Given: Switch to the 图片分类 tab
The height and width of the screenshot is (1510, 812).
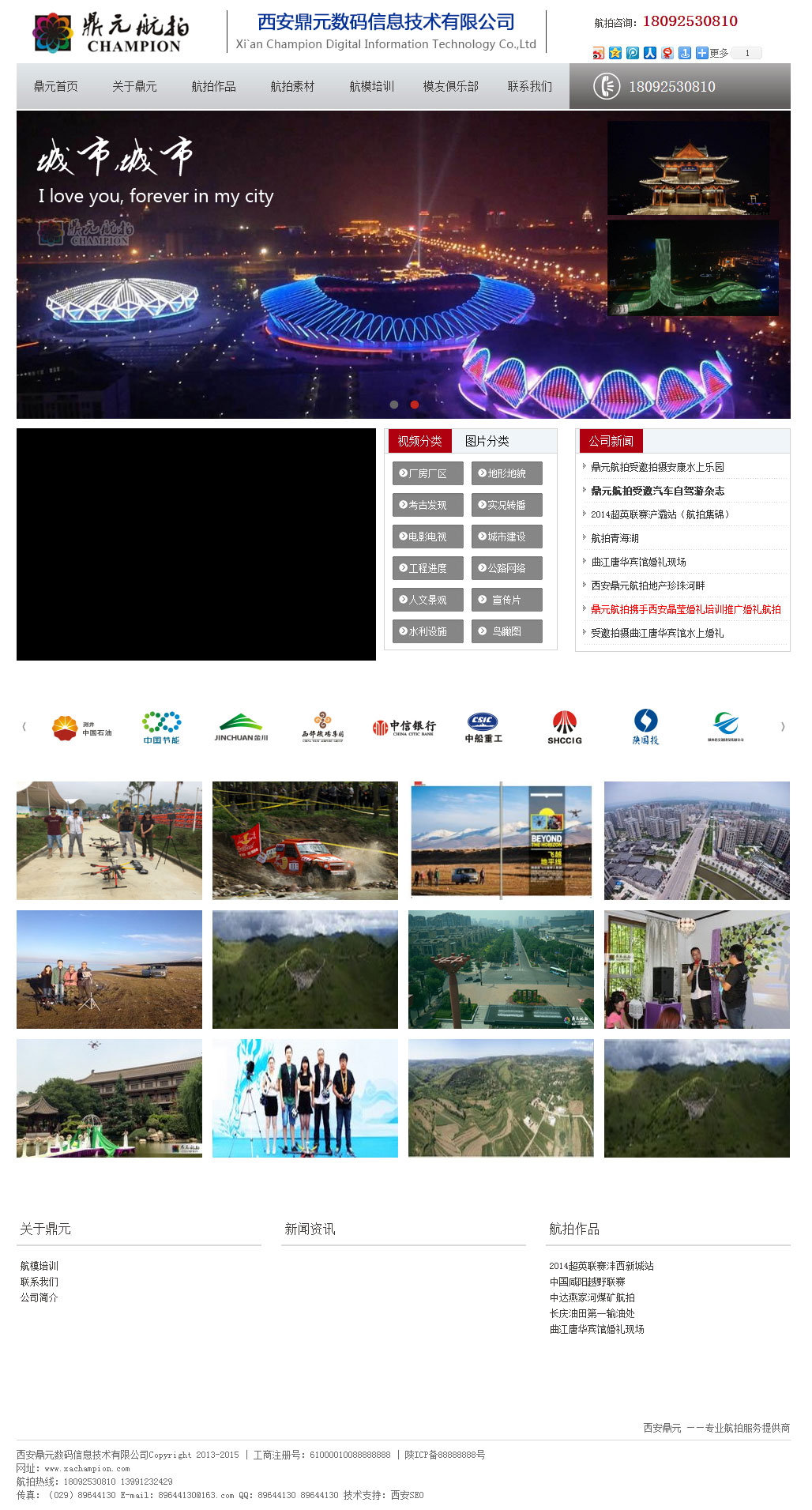Looking at the screenshot, I should tap(487, 441).
